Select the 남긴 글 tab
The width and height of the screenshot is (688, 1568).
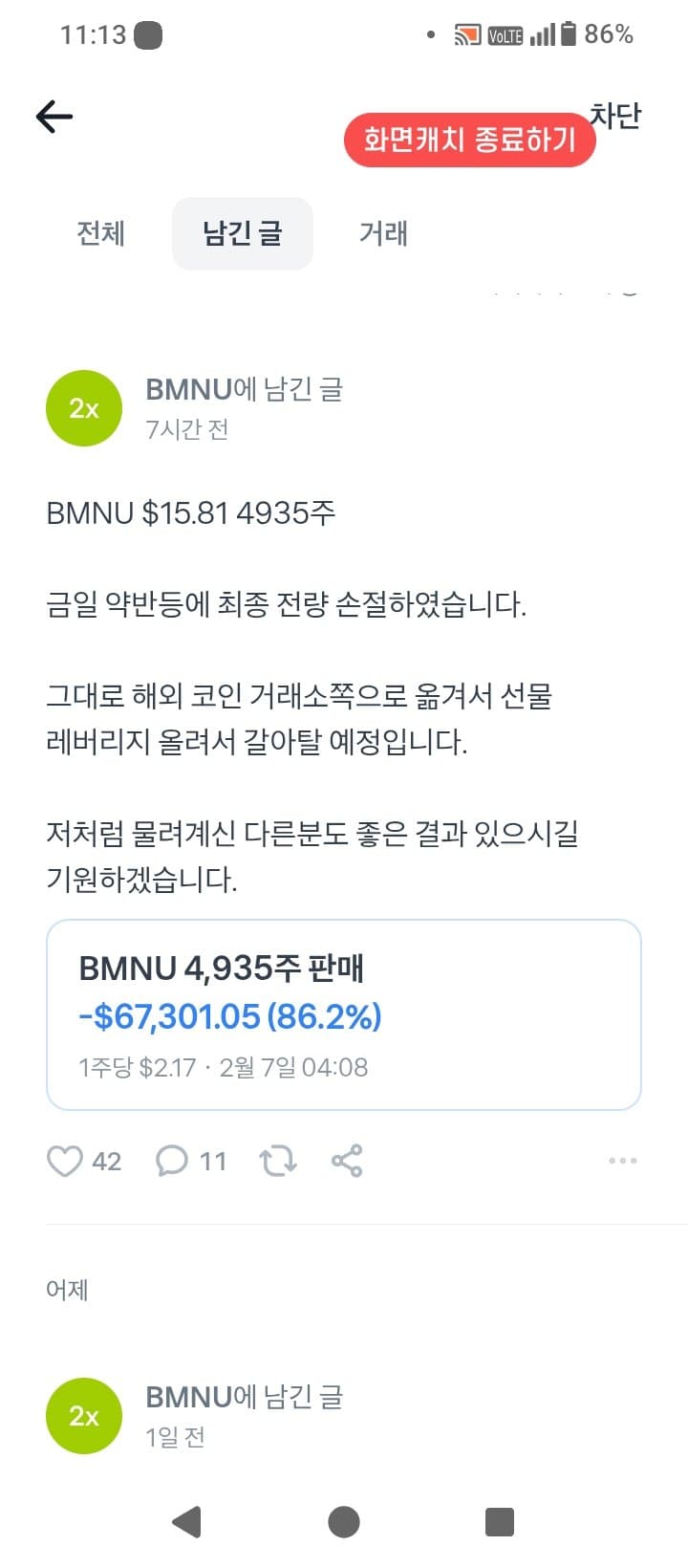(x=243, y=233)
